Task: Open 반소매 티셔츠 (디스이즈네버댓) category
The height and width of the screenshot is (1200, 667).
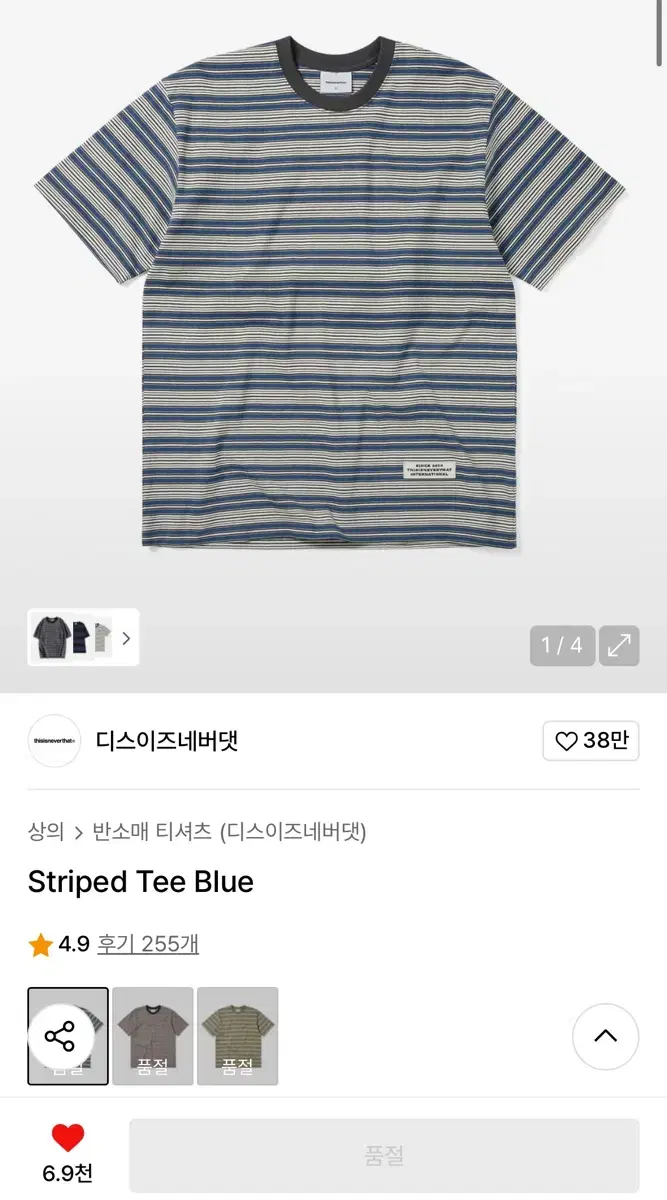Action: click(x=229, y=831)
